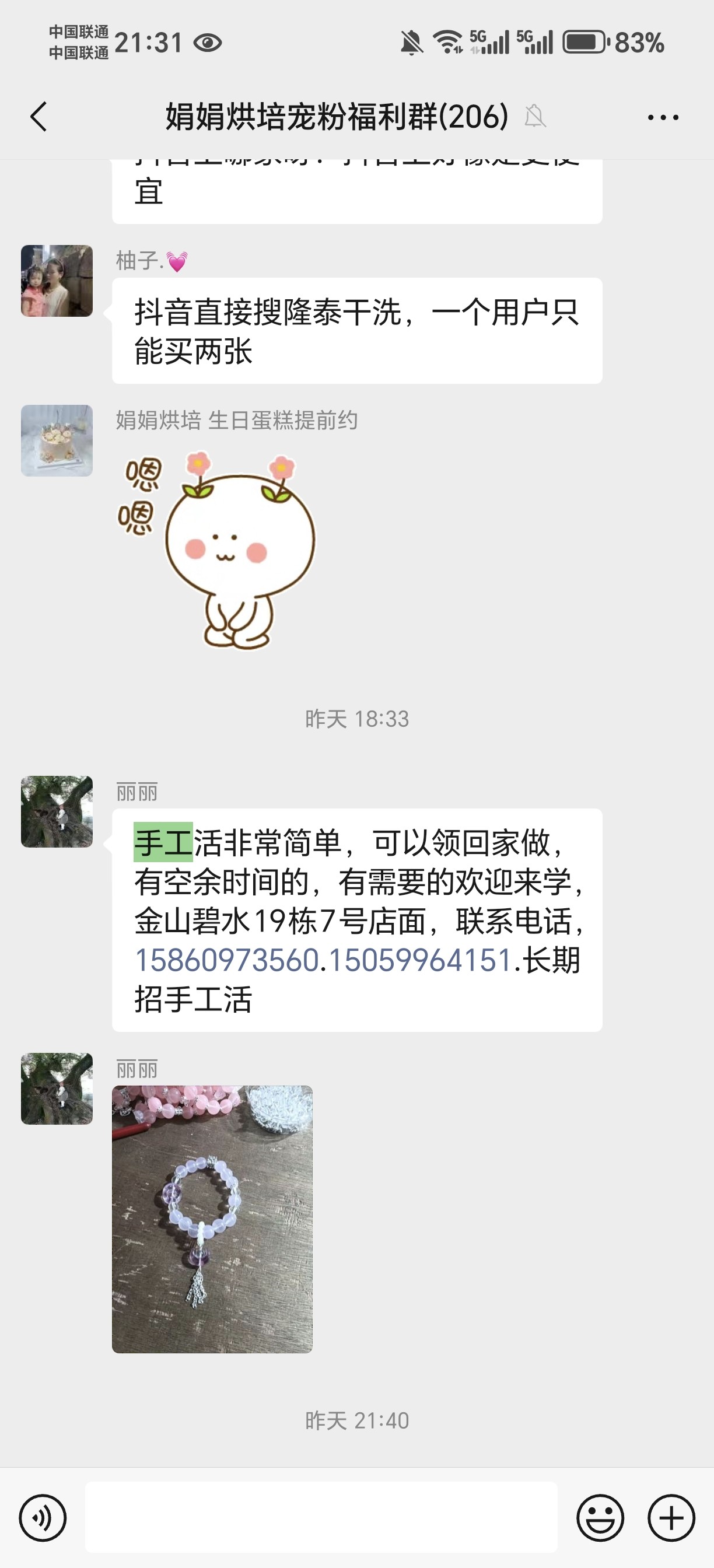Open the group chat's three-dot menu
714x1568 pixels.
(663, 117)
